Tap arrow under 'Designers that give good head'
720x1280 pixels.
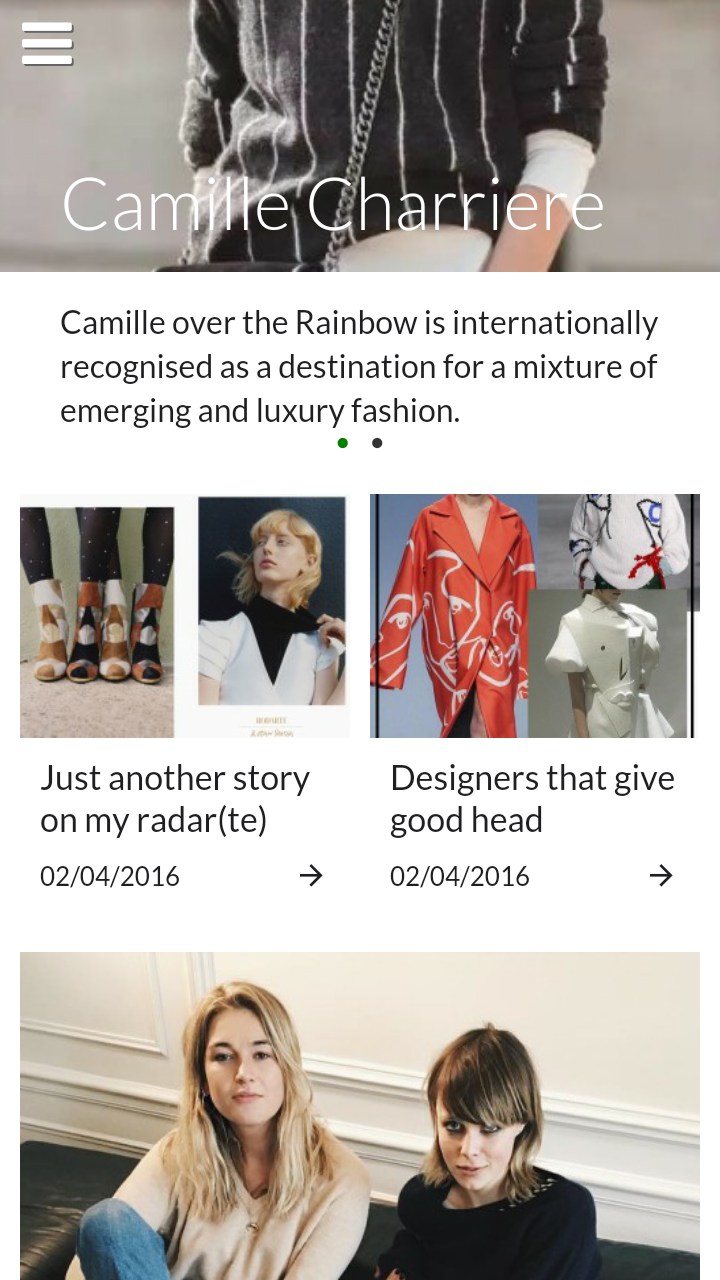[661, 876]
